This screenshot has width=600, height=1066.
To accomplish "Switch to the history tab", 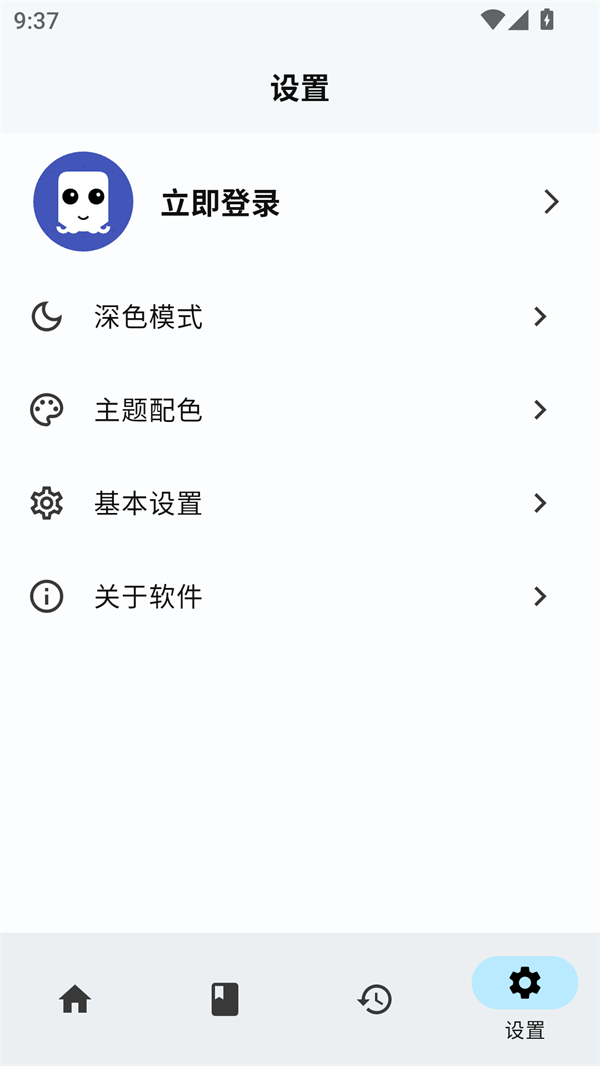I will pos(375,999).
